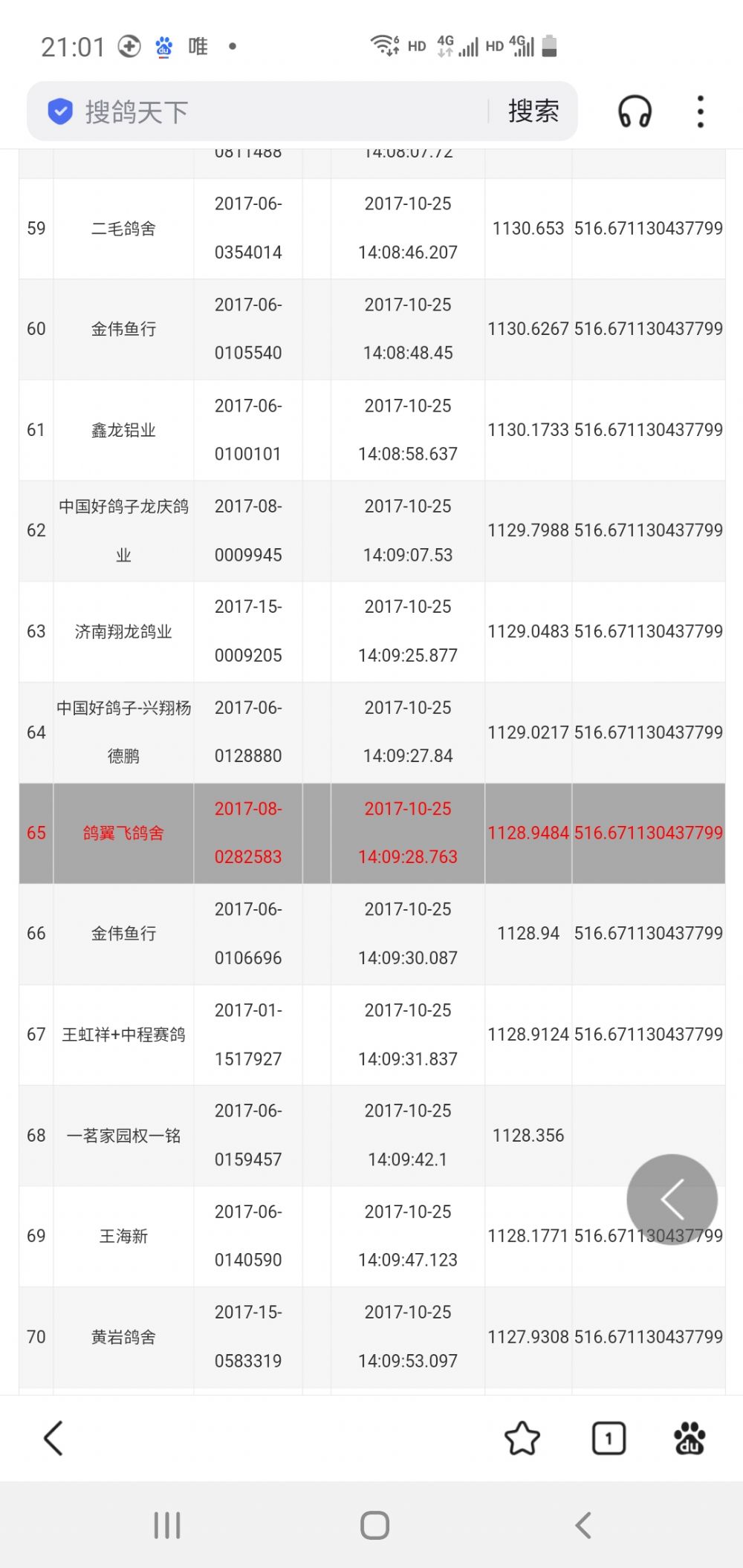Go to the system home screen
The height and width of the screenshot is (1568, 743).
pos(374,1526)
